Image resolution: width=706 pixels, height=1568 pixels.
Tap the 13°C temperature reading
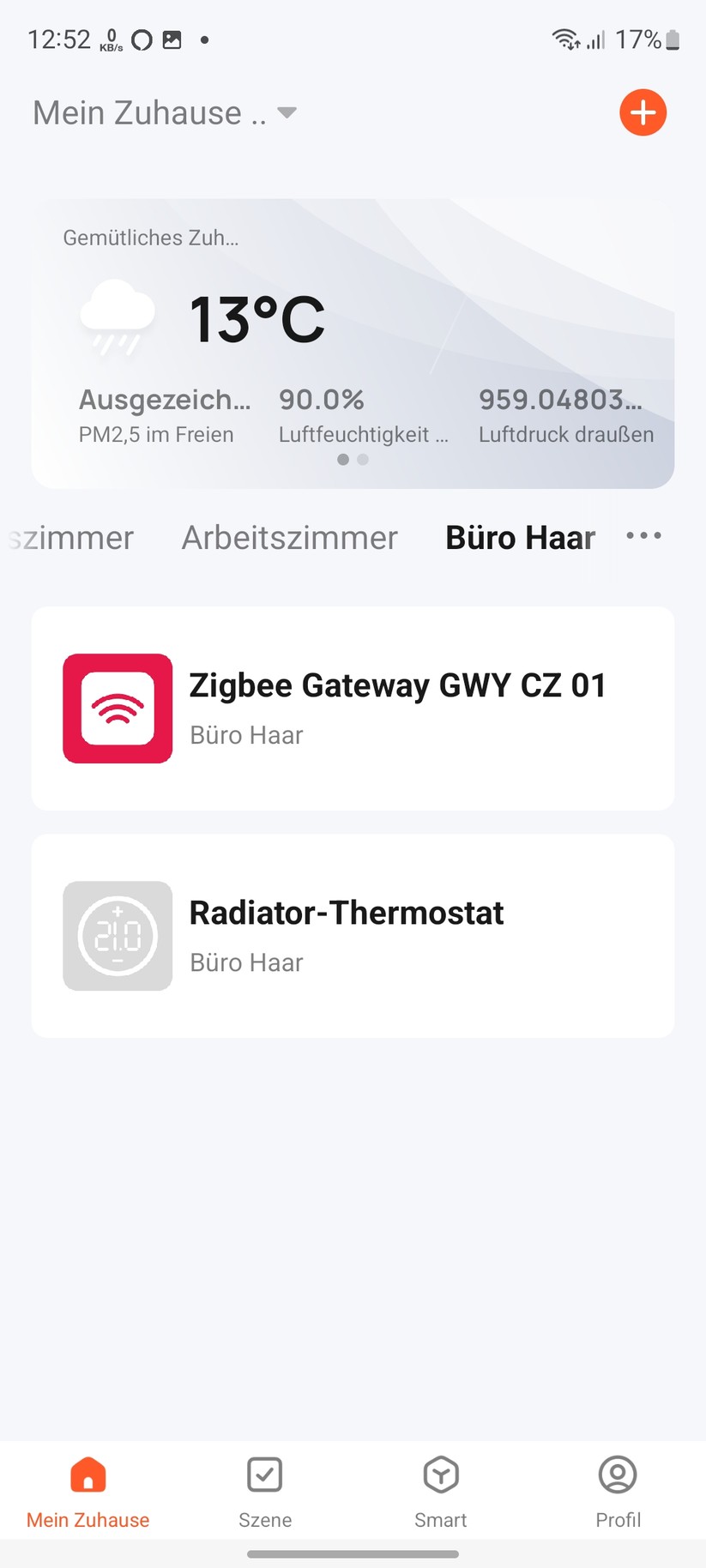(x=256, y=319)
